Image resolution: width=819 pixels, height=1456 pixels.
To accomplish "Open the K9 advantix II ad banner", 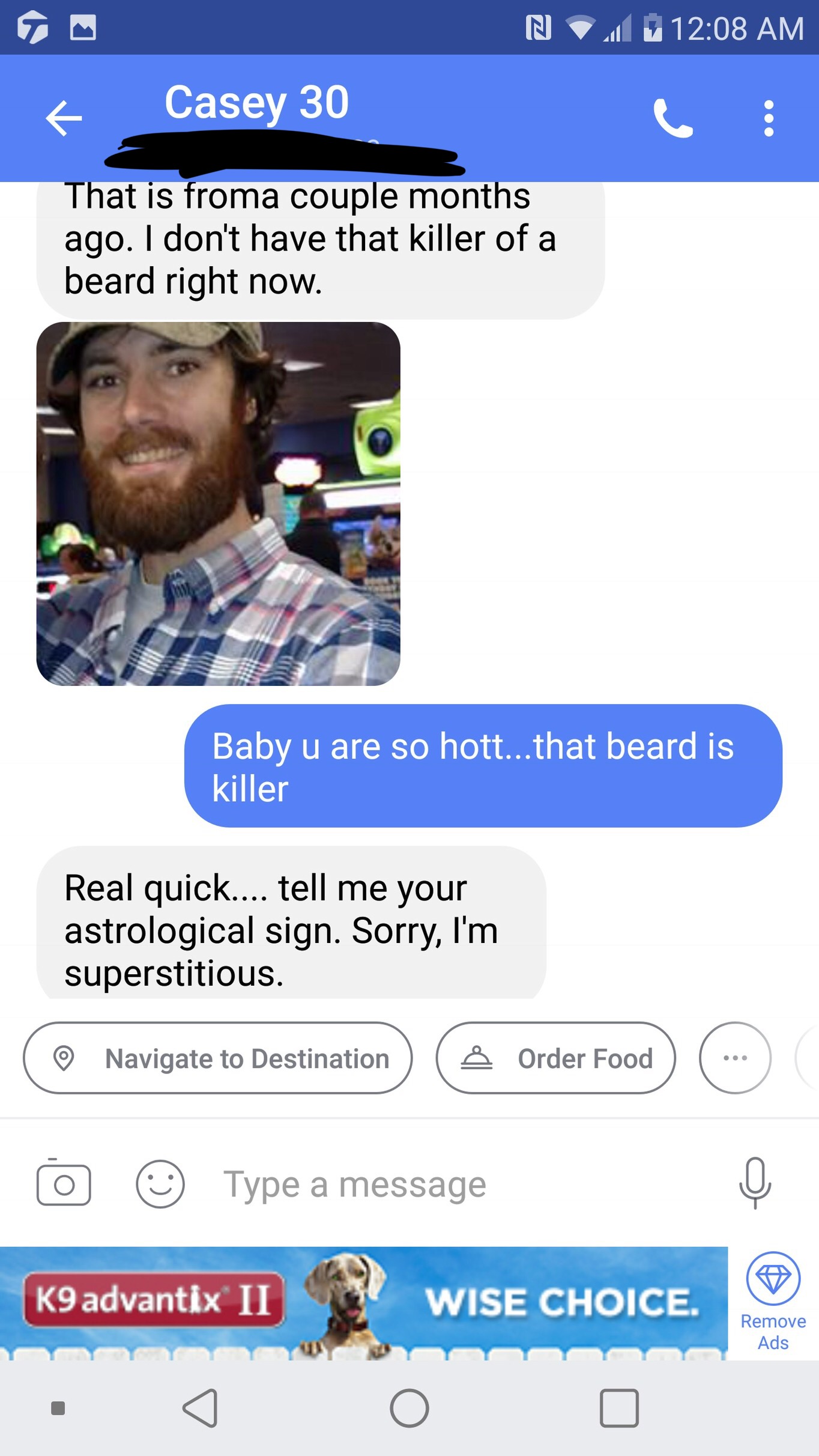I will click(364, 1303).
